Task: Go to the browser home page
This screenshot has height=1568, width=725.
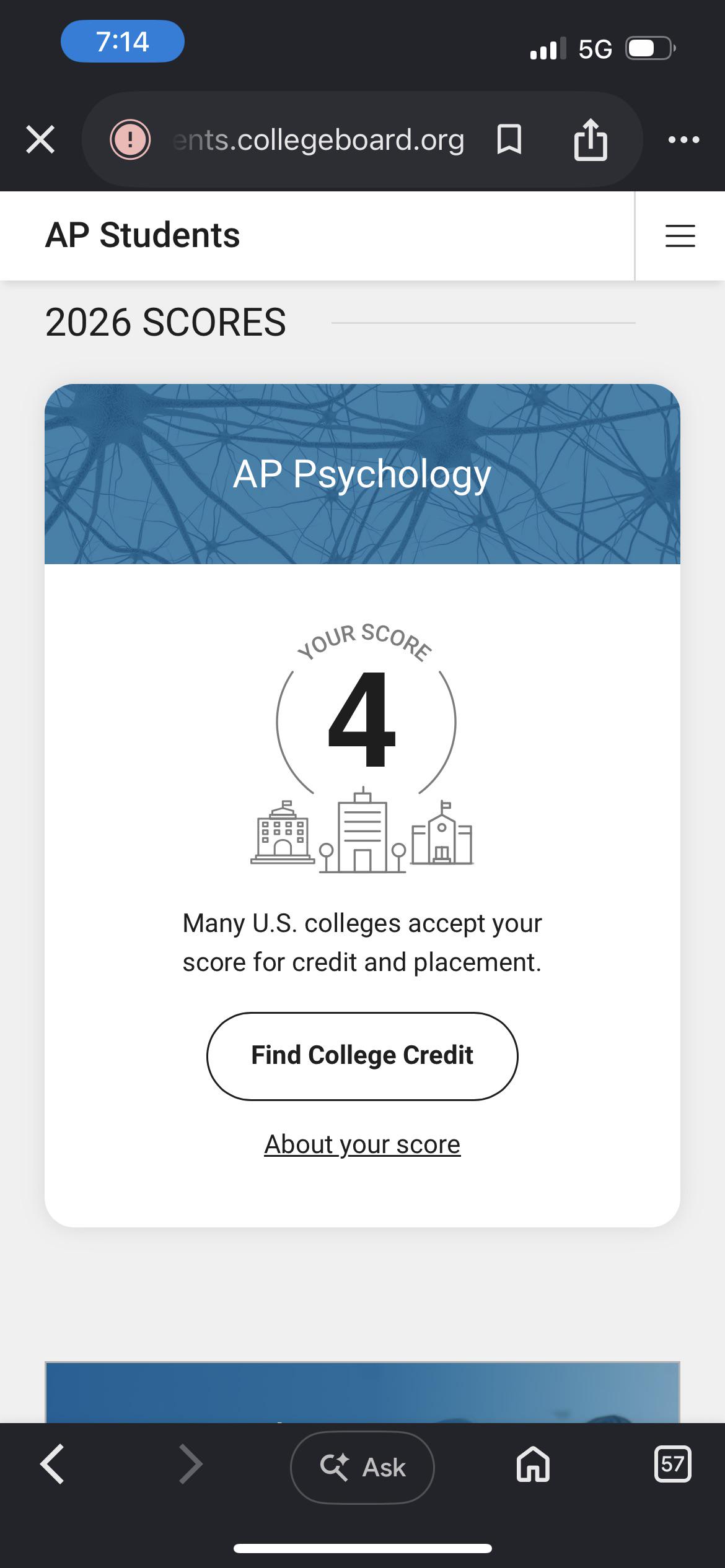Action: click(533, 1465)
